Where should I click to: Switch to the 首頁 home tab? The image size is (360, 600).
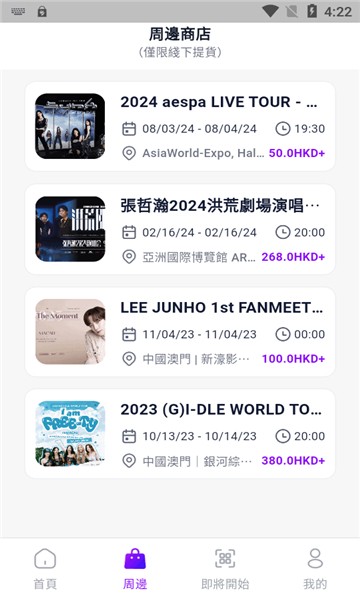click(45, 569)
